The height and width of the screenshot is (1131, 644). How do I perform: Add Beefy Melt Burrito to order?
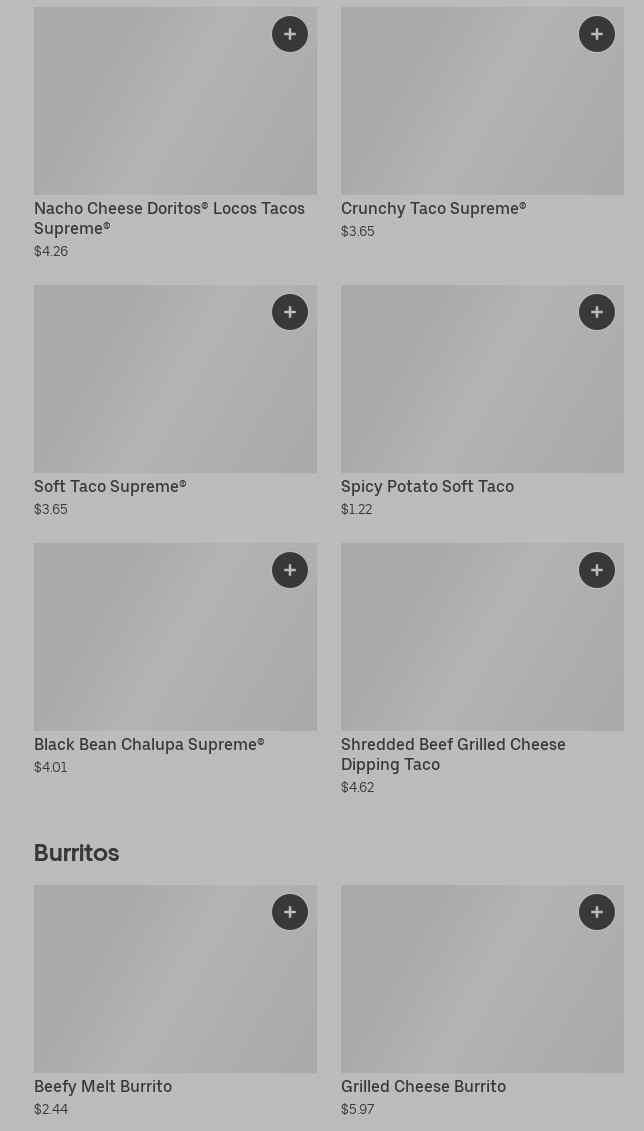coord(290,912)
